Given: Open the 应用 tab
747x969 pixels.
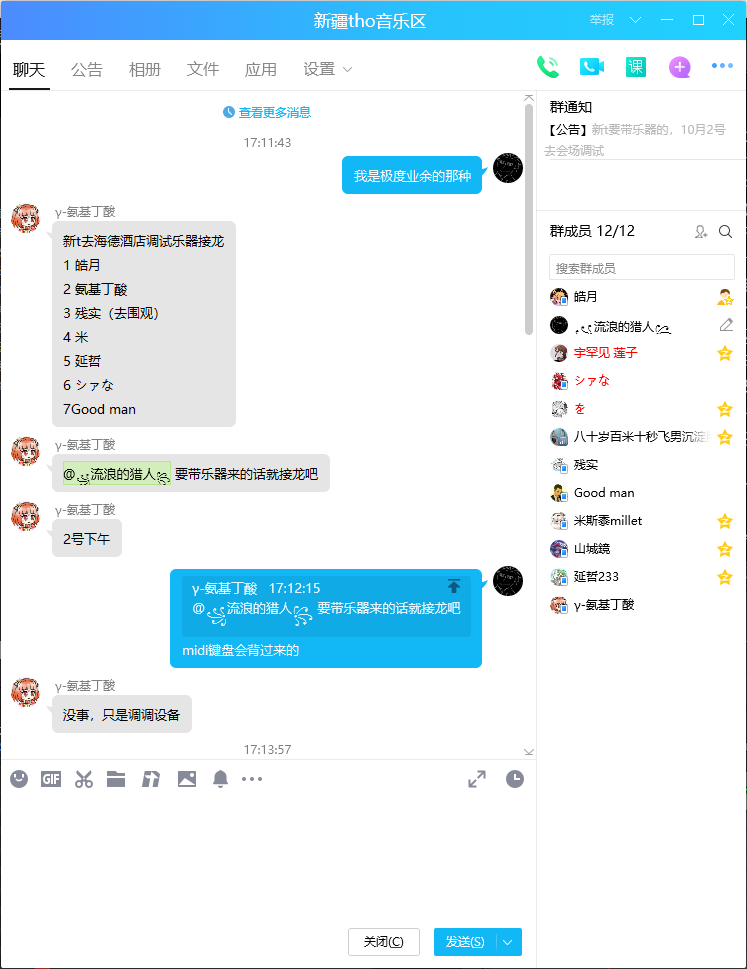Looking at the screenshot, I should click(261, 69).
